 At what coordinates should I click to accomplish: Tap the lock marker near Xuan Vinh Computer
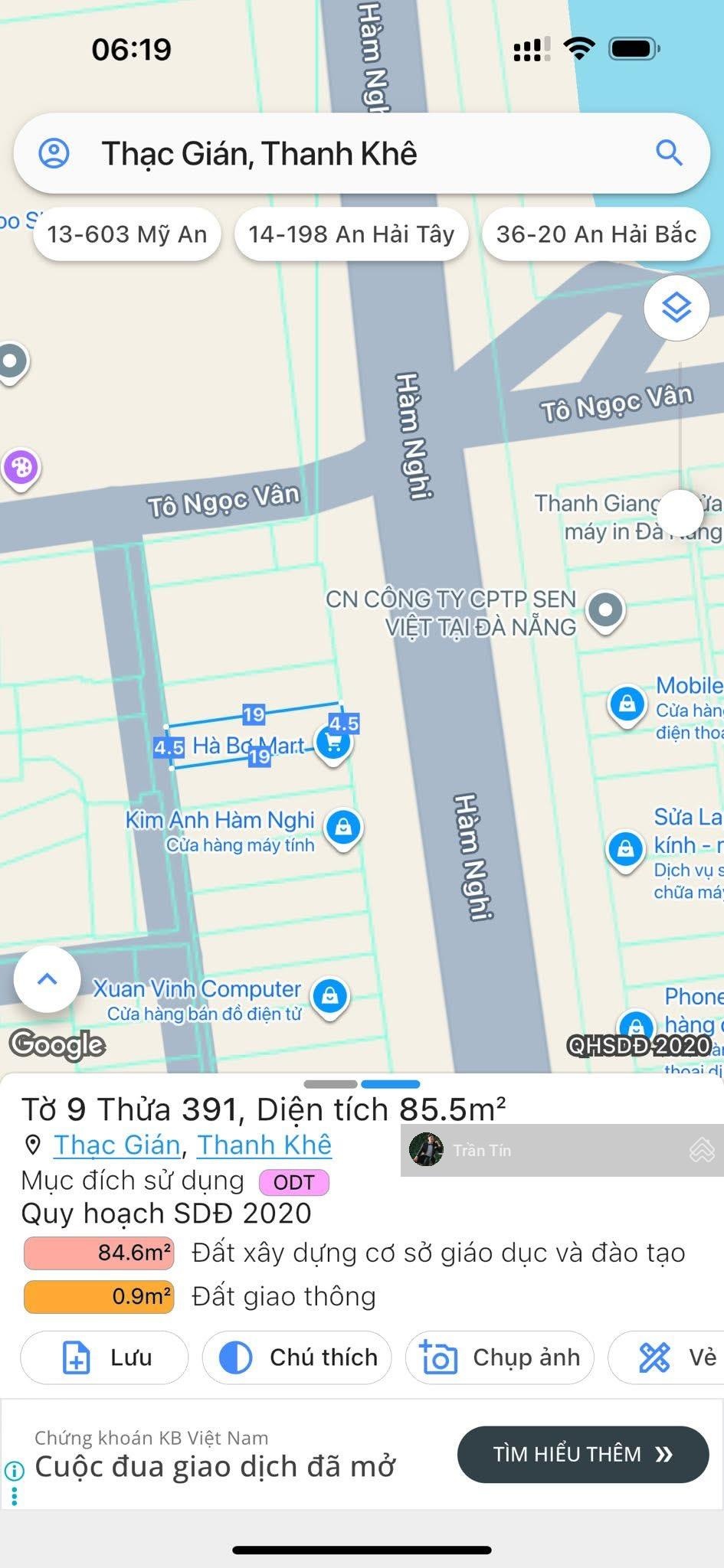[x=329, y=997]
